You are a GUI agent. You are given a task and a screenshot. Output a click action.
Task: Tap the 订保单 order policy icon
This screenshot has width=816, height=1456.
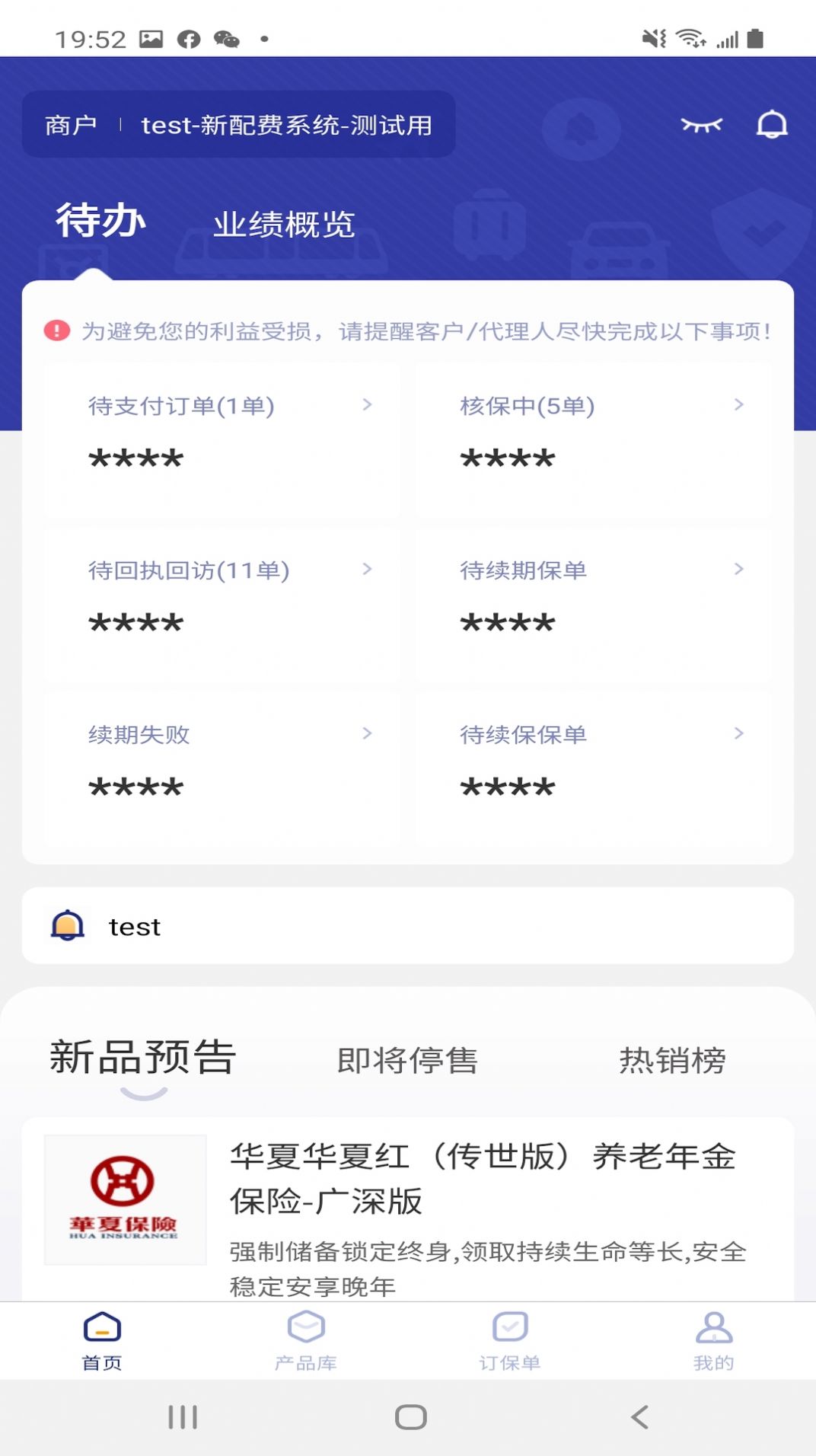(510, 1340)
